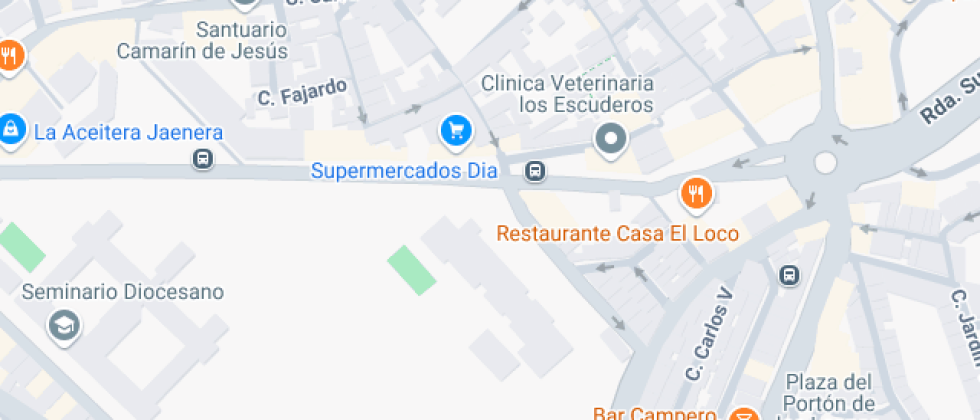
Task: View Restaurante Casa El Loco restaurant marker
Action: 696,192
